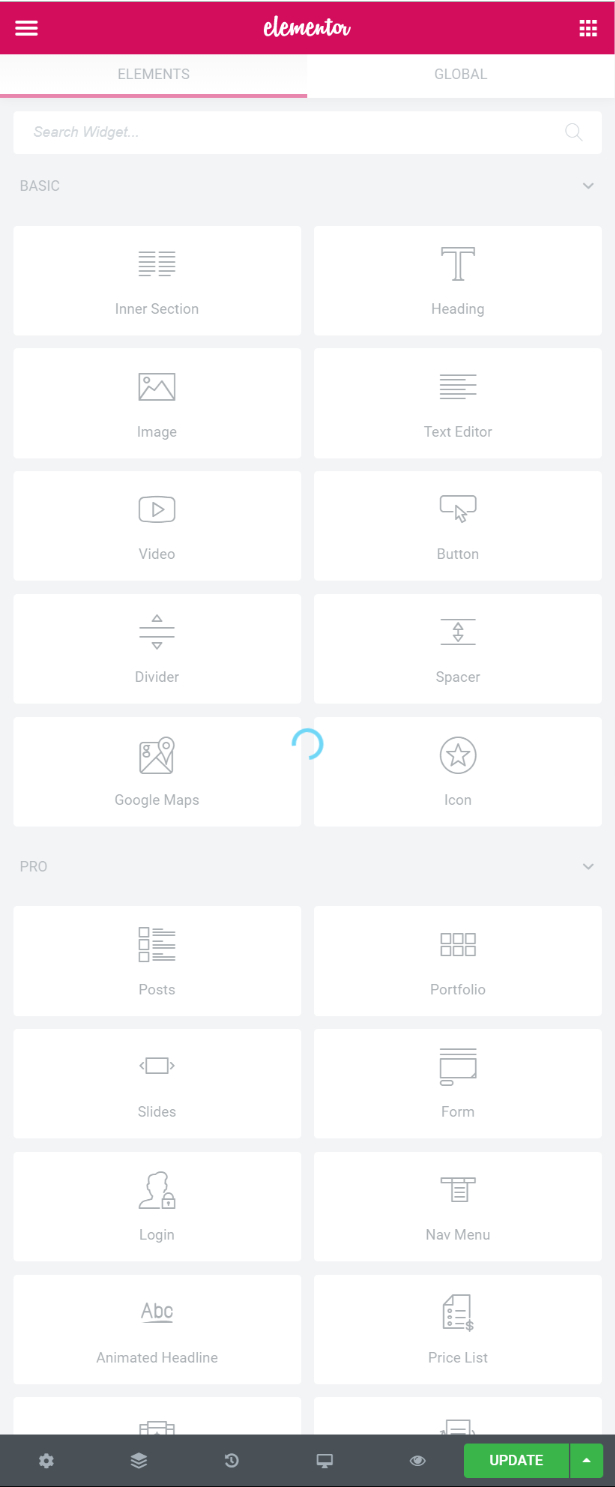Select the Heading widget
This screenshot has height=1487, width=615.
(458, 281)
